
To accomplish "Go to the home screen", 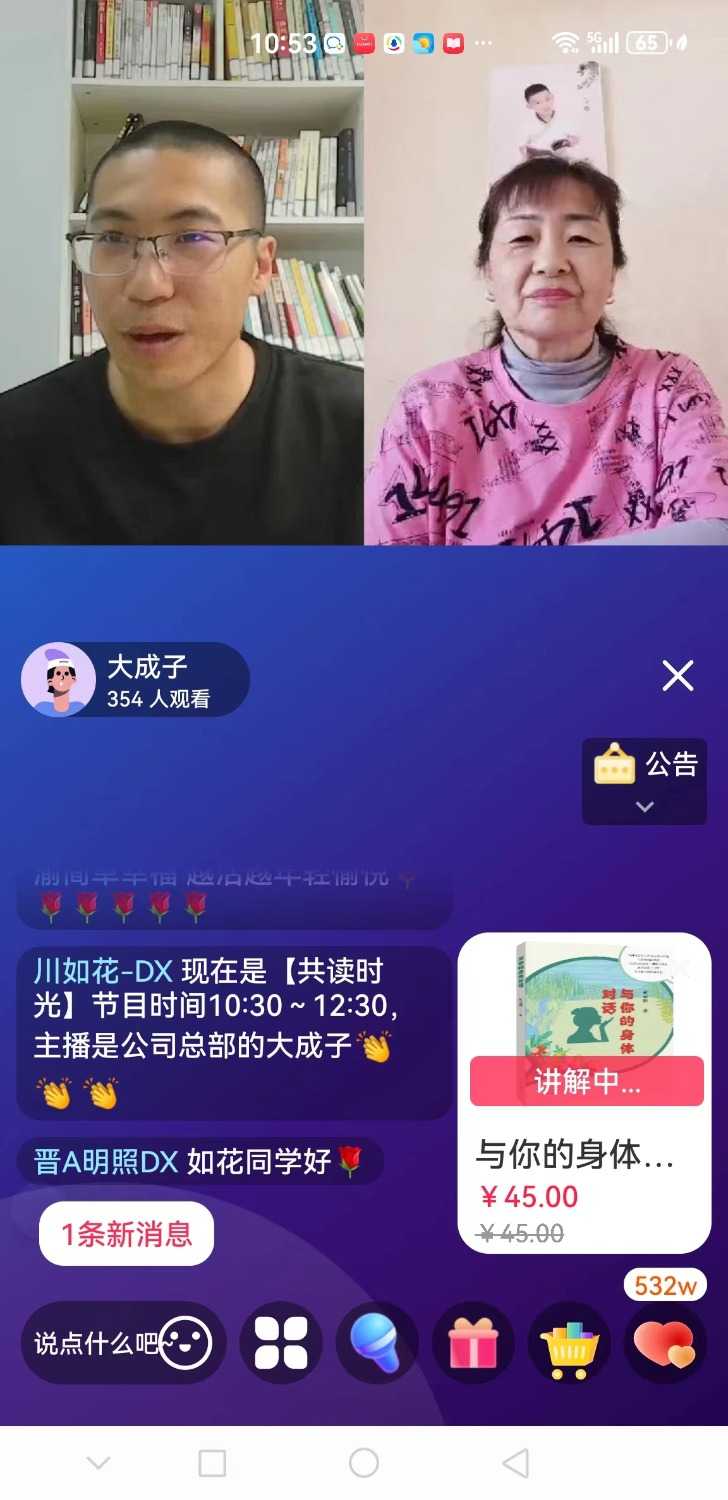I will tap(364, 1464).
